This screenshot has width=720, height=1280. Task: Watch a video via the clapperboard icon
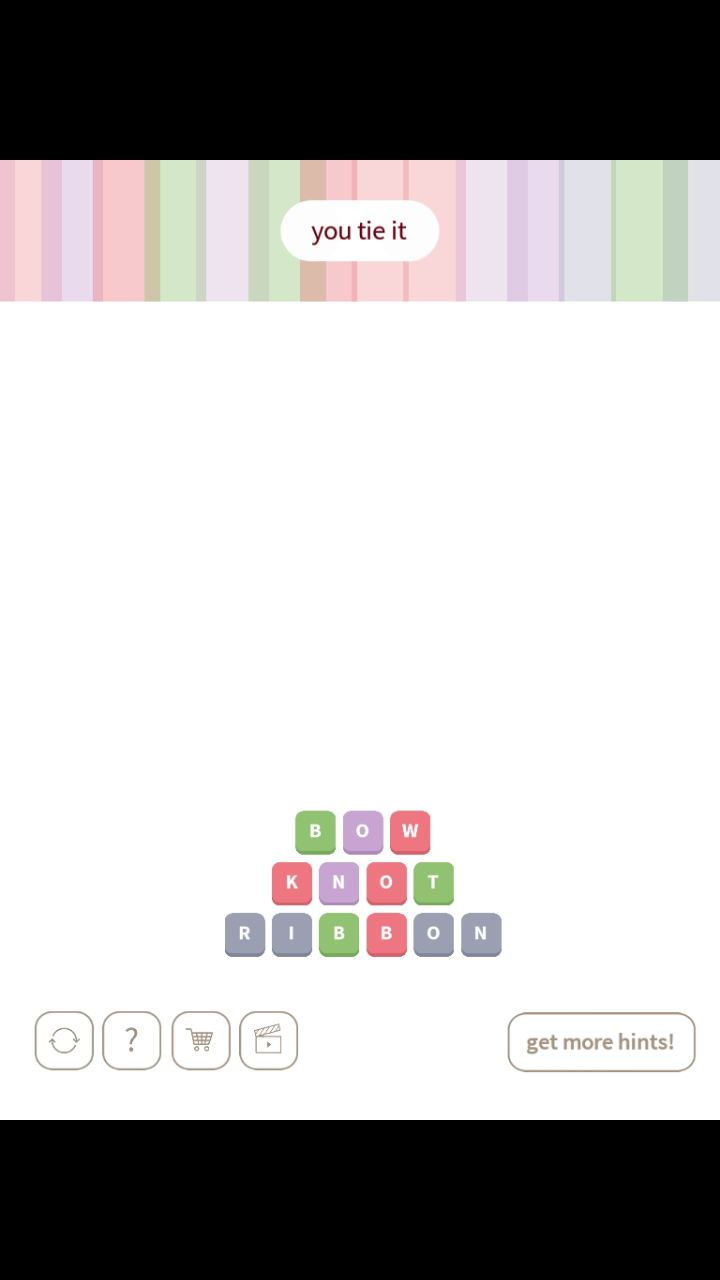coord(269,1041)
